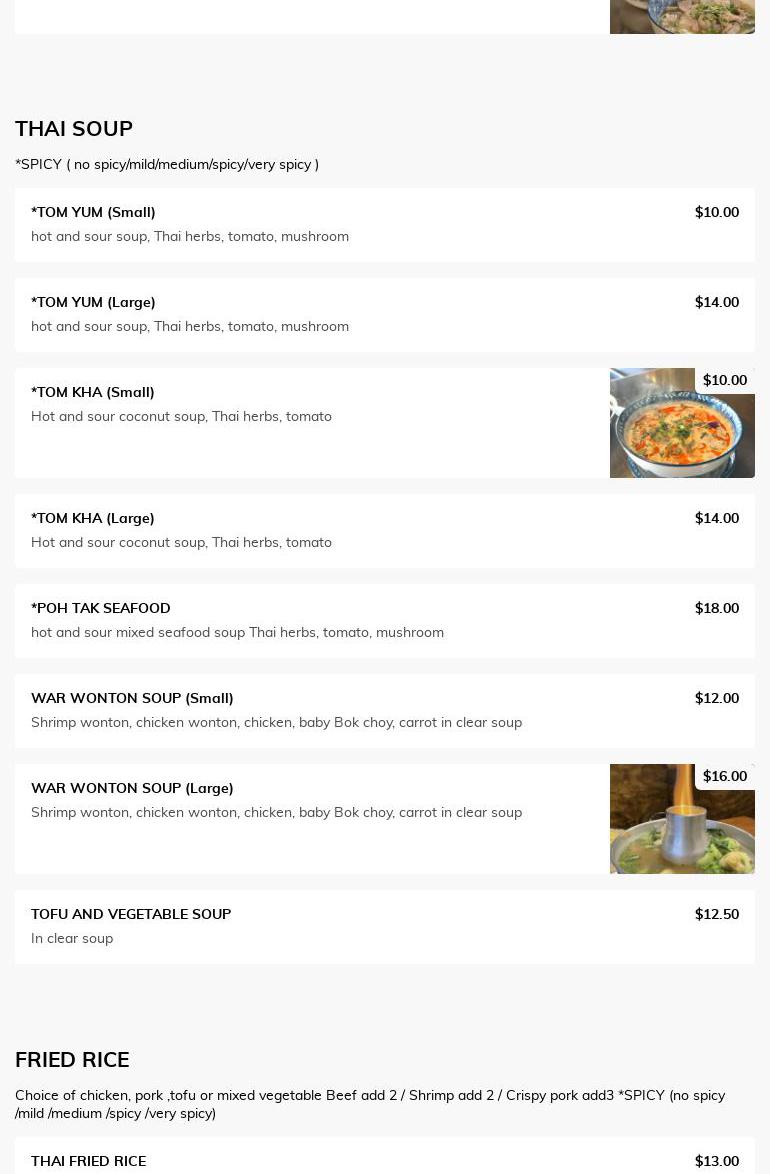Open the Tom Yum (Small) item
The image size is (770, 1174).
point(384,225)
